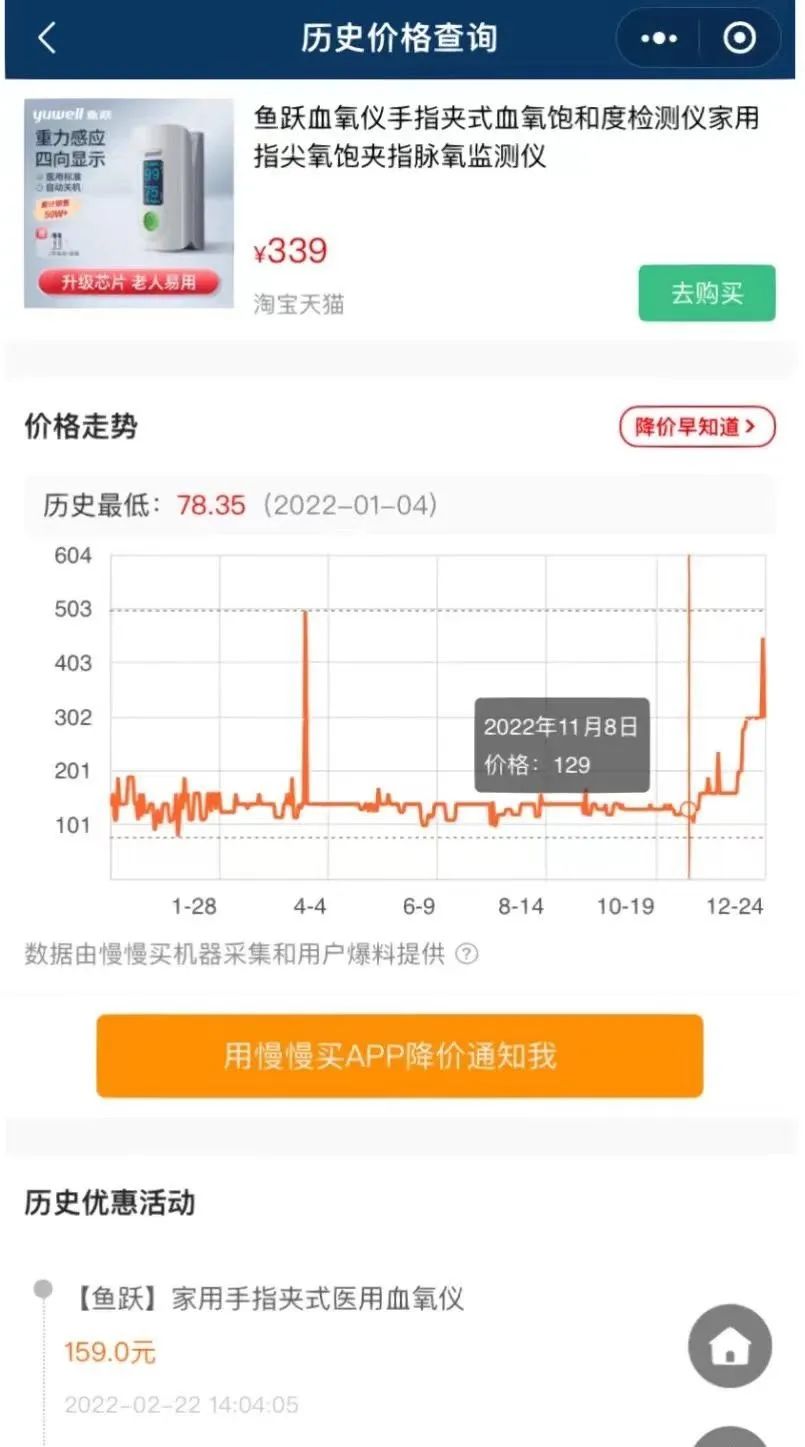Open help icon beside the data source note

tap(467, 954)
